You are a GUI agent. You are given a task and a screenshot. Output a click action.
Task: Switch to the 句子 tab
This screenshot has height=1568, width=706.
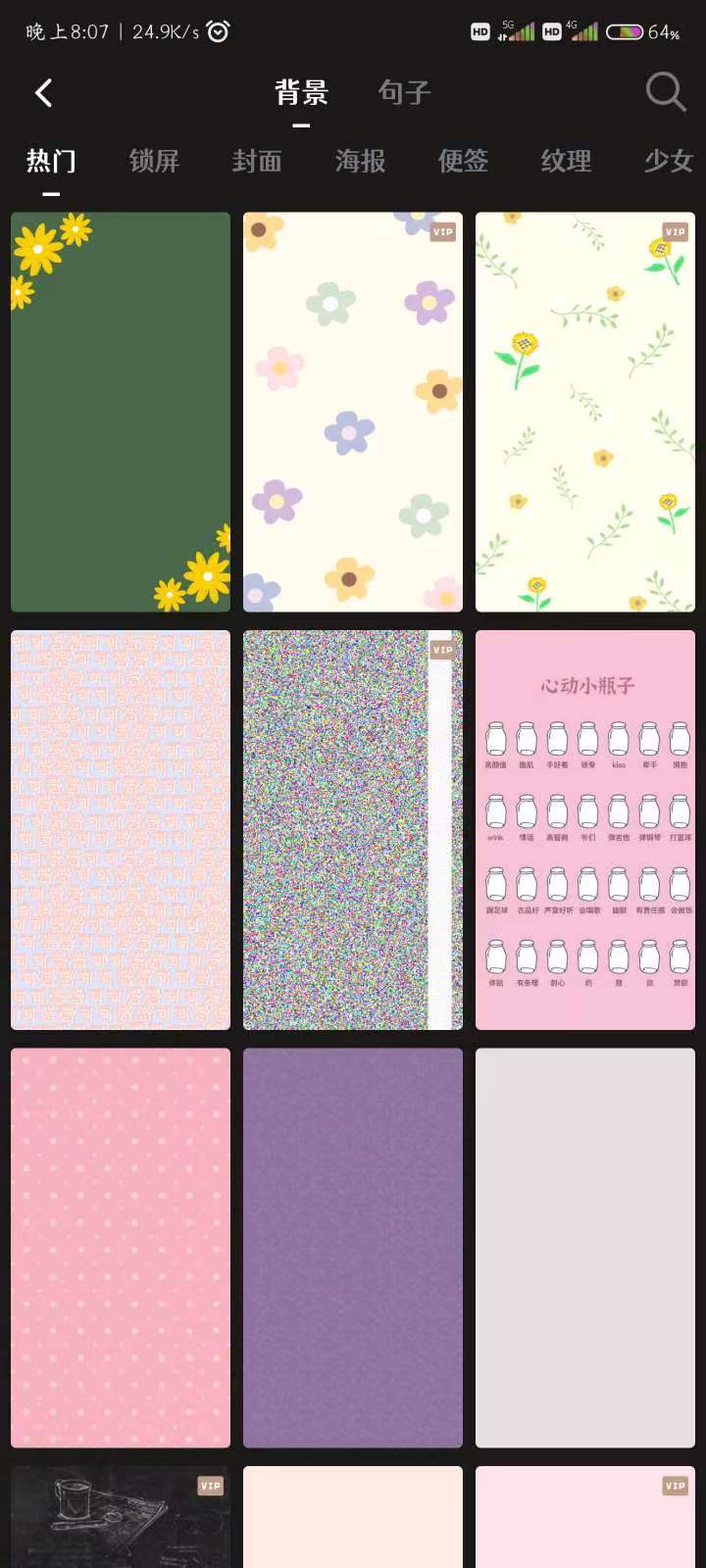tap(404, 92)
